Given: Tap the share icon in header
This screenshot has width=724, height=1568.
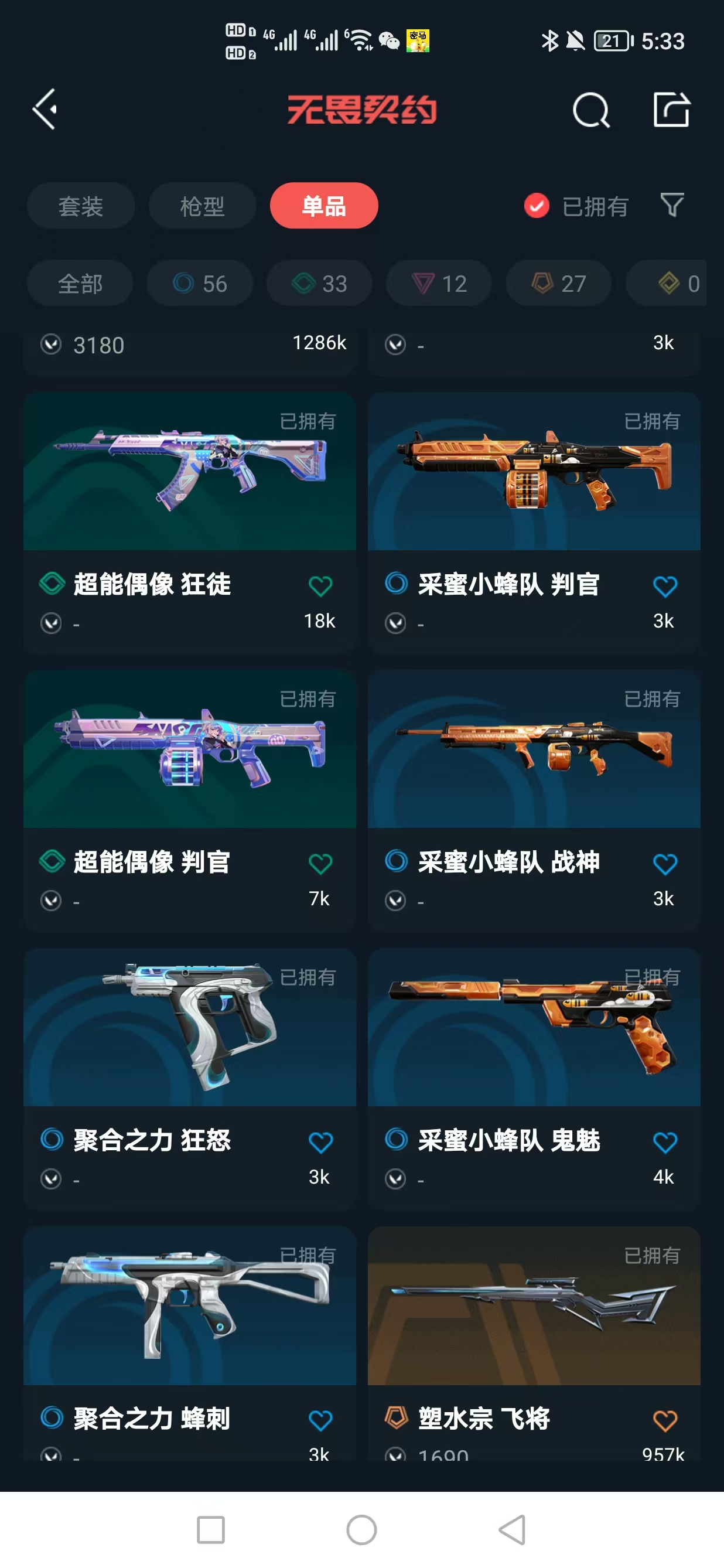Looking at the screenshot, I should 671,110.
